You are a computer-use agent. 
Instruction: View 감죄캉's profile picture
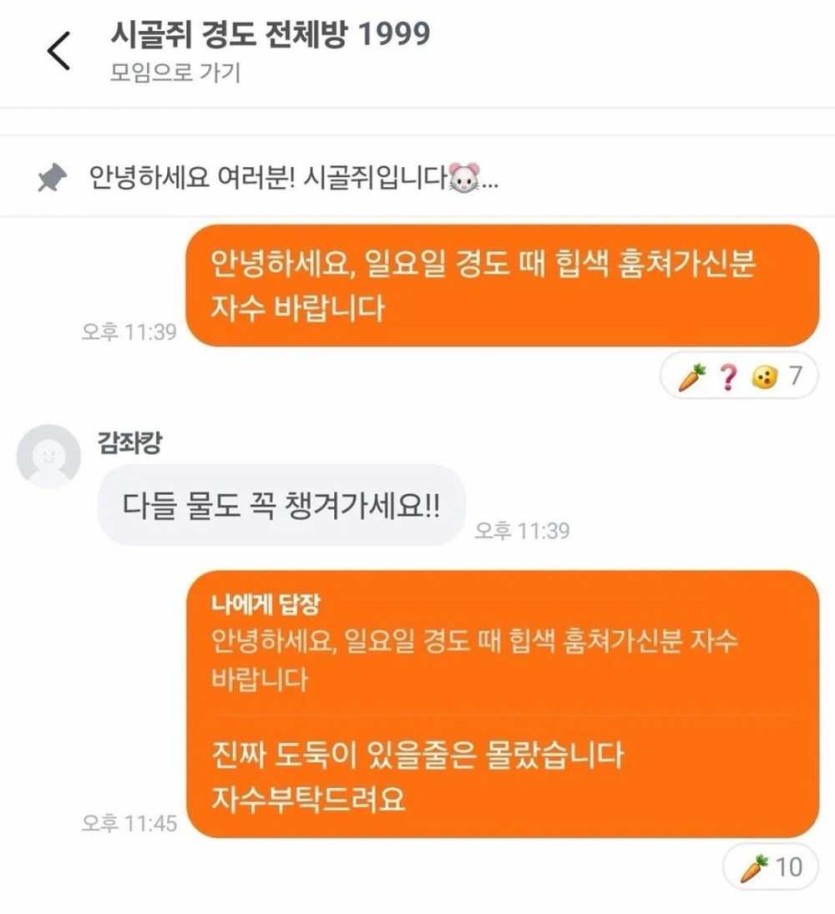[48, 455]
